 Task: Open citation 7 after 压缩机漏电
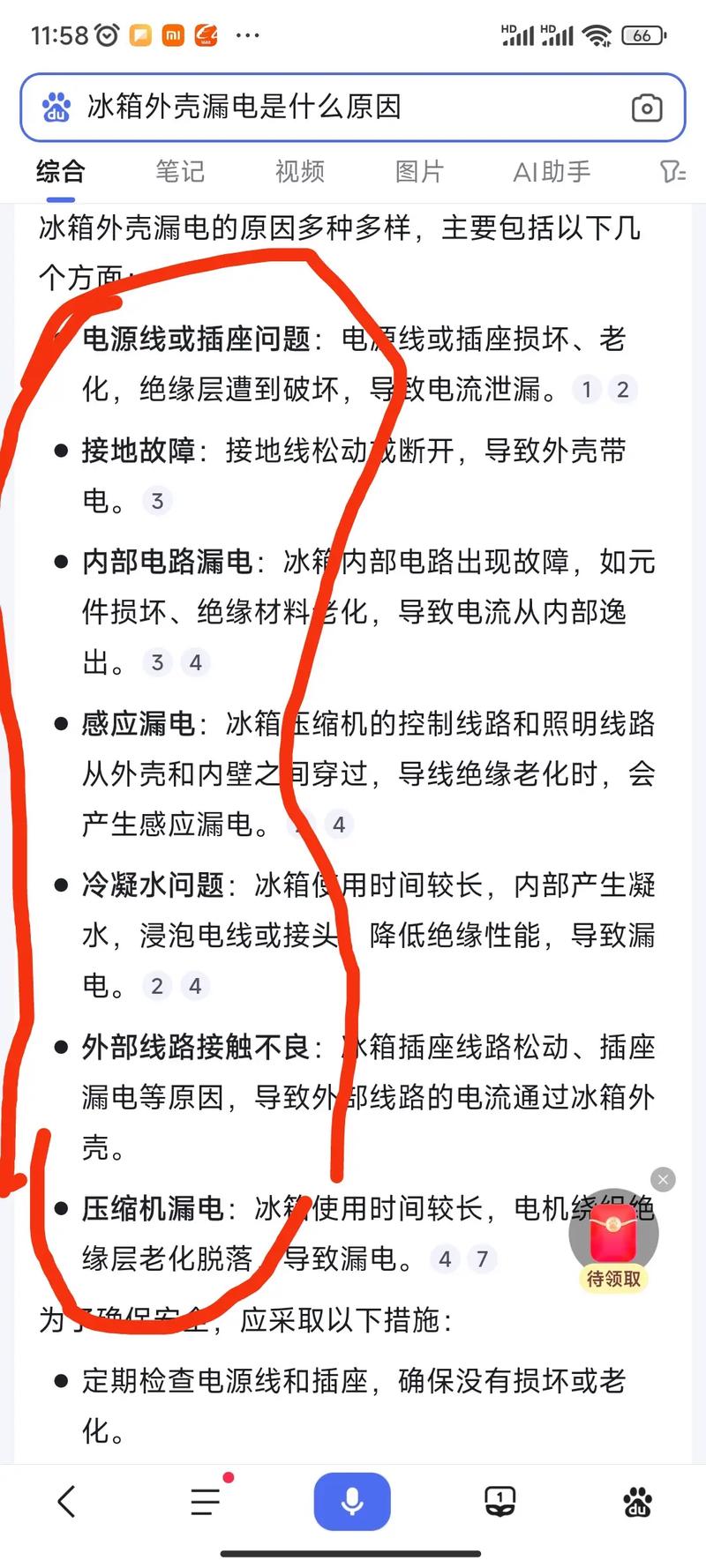click(483, 1259)
